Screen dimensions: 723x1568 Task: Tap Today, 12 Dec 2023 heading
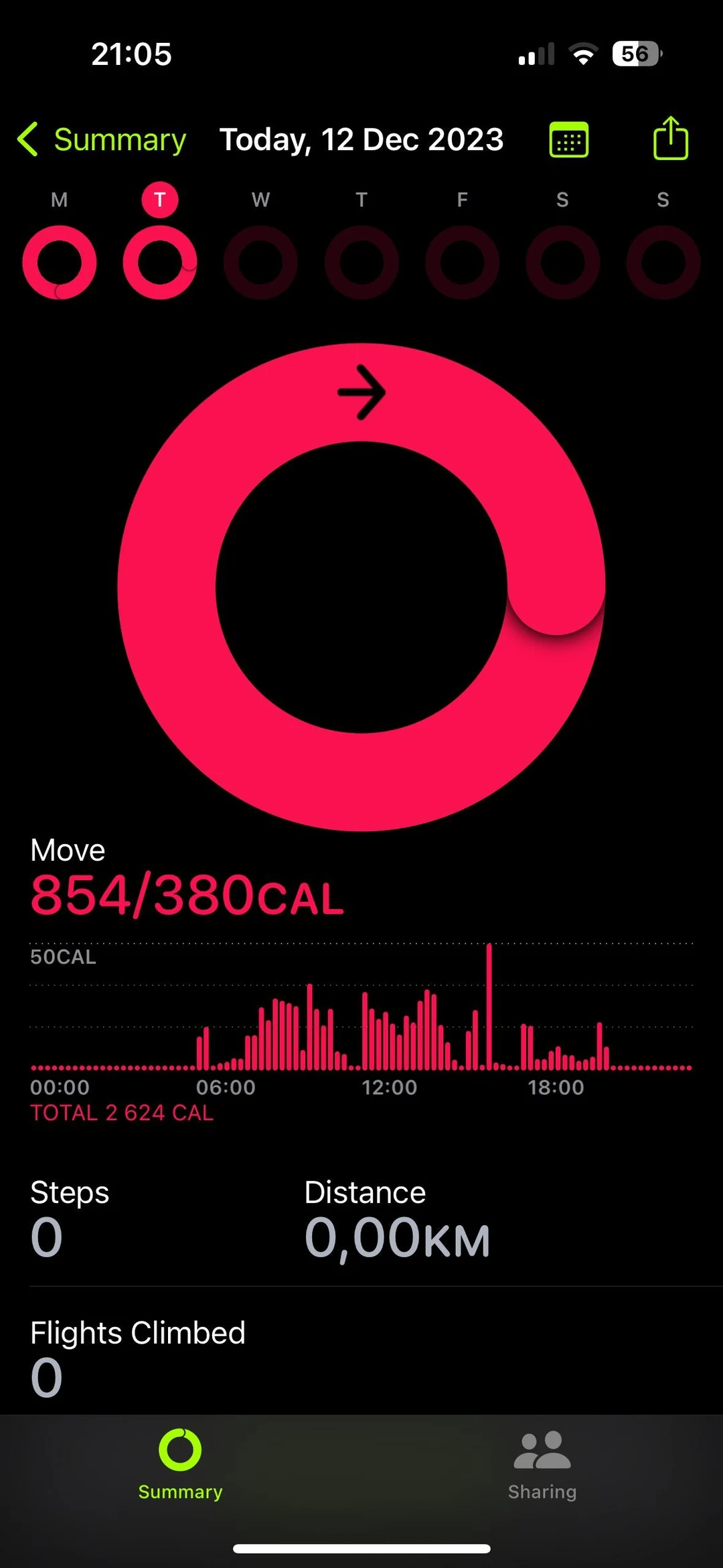point(361,139)
